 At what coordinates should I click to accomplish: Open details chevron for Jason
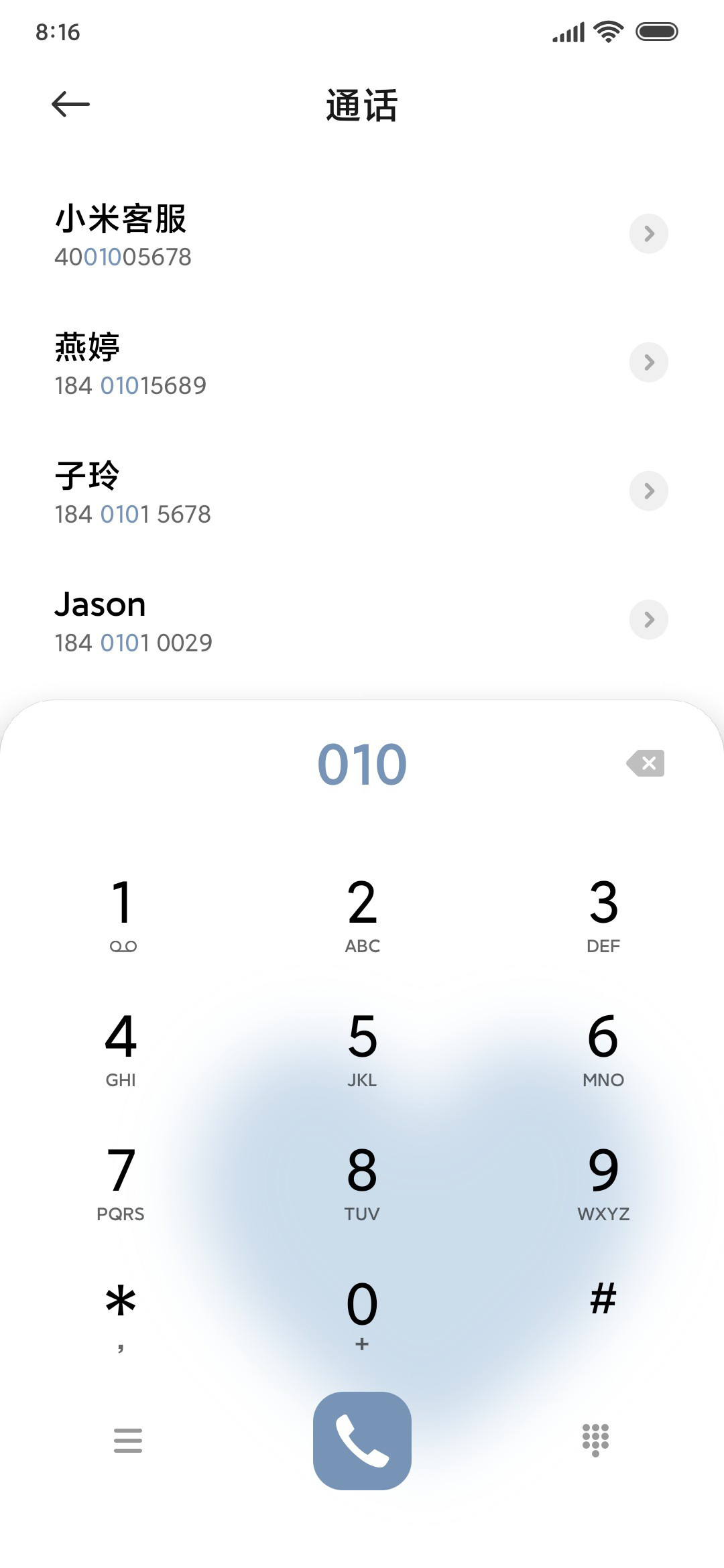(x=648, y=620)
